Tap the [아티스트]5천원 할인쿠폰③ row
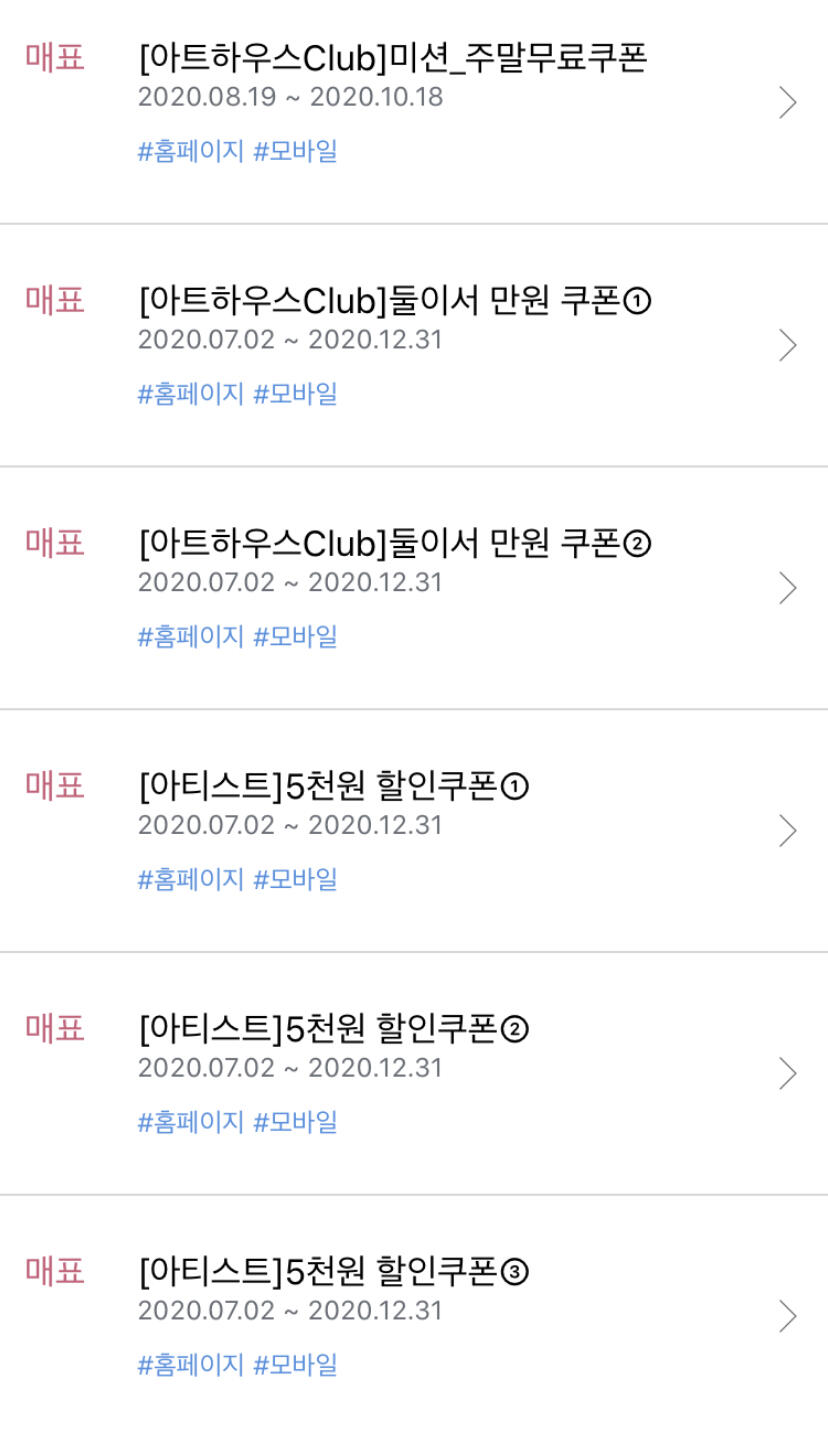Image resolution: width=828 pixels, height=1429 pixels. (334, 1272)
